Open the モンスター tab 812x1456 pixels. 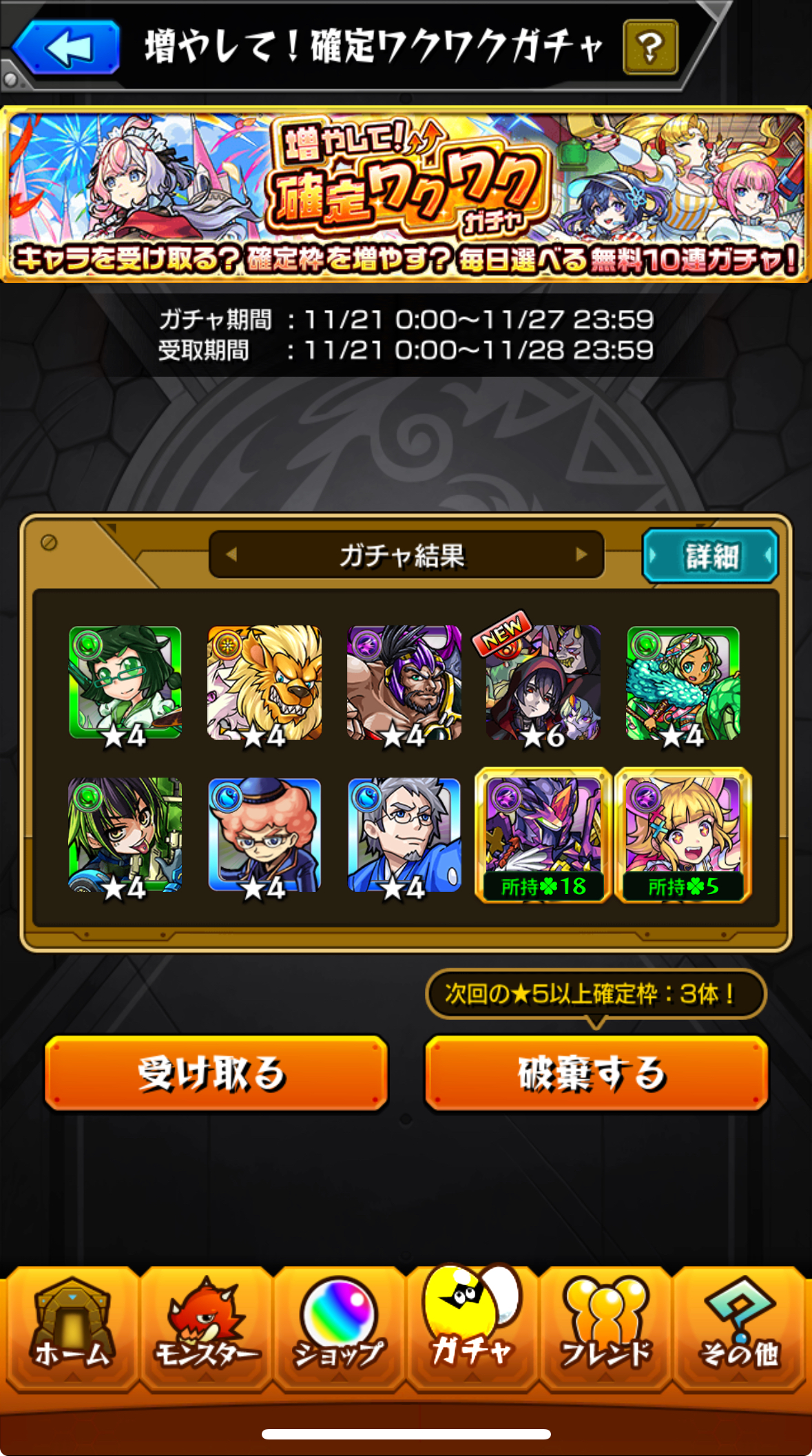[206, 1326]
